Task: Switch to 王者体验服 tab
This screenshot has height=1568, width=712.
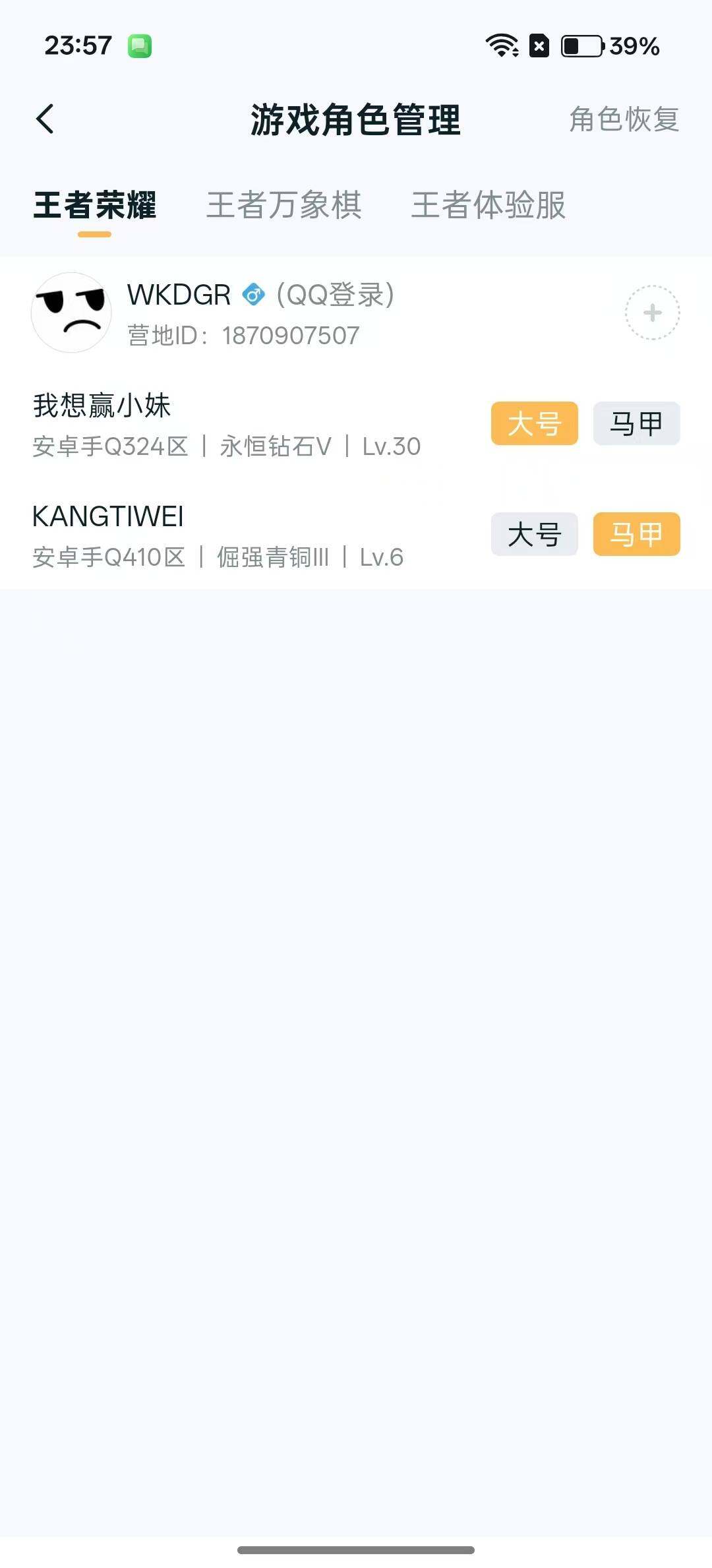Action: coord(489,205)
